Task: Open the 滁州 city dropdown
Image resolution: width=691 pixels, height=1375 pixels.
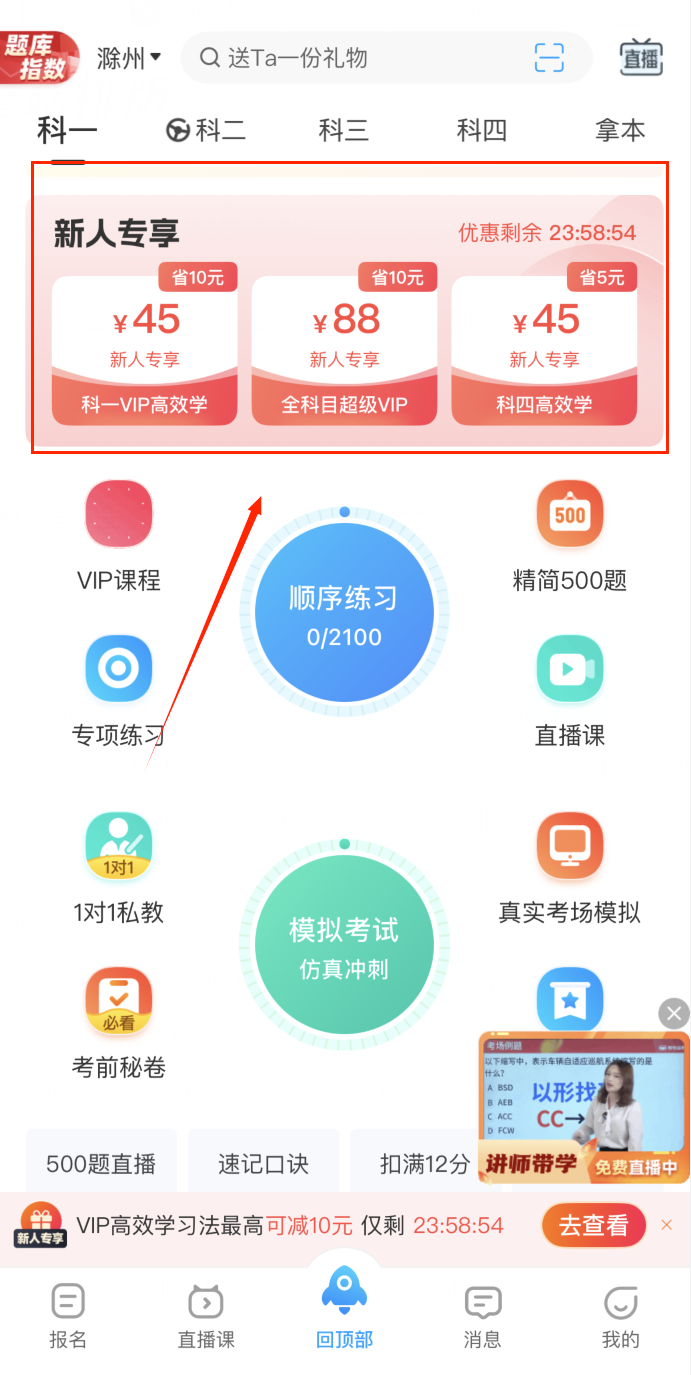Action: click(x=129, y=58)
